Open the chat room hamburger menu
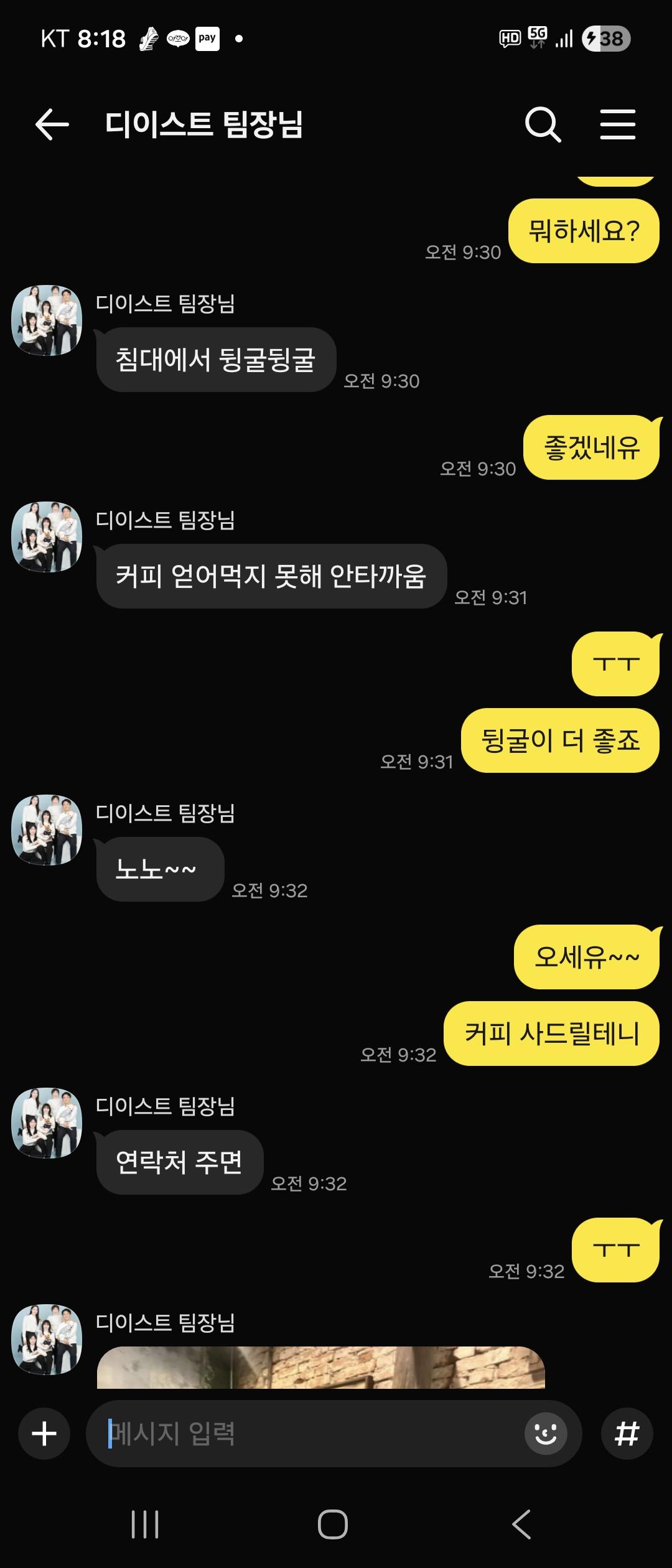This screenshot has width=672, height=1568. (x=617, y=124)
